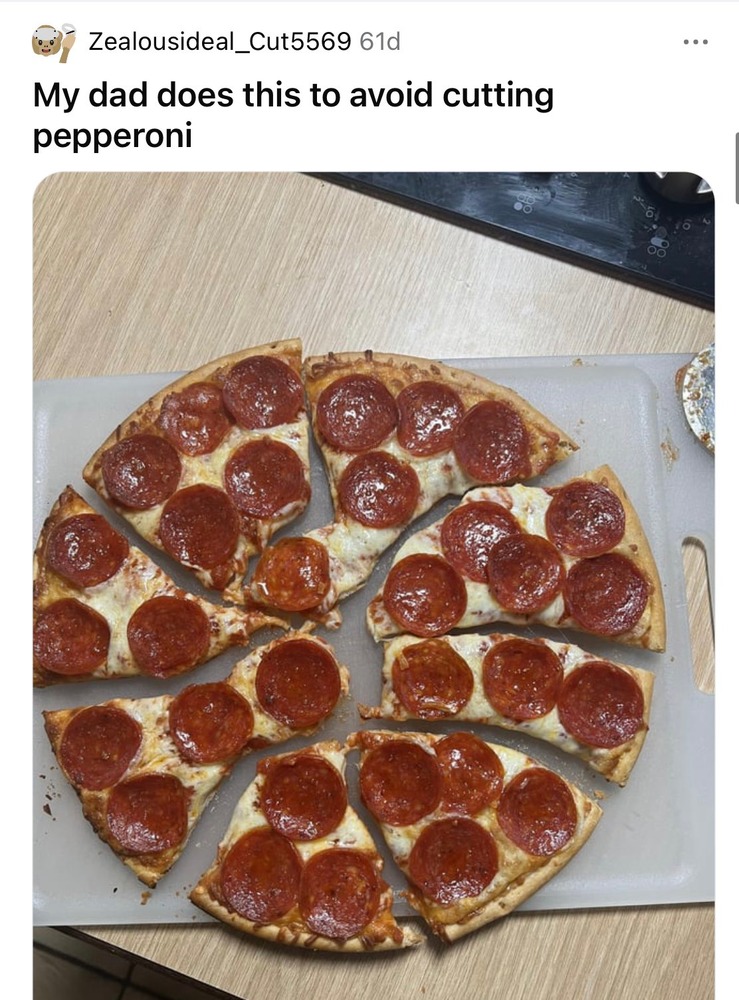
Task: Open Zealousideal_Cut5569's profile avatar
Action: coord(52,42)
